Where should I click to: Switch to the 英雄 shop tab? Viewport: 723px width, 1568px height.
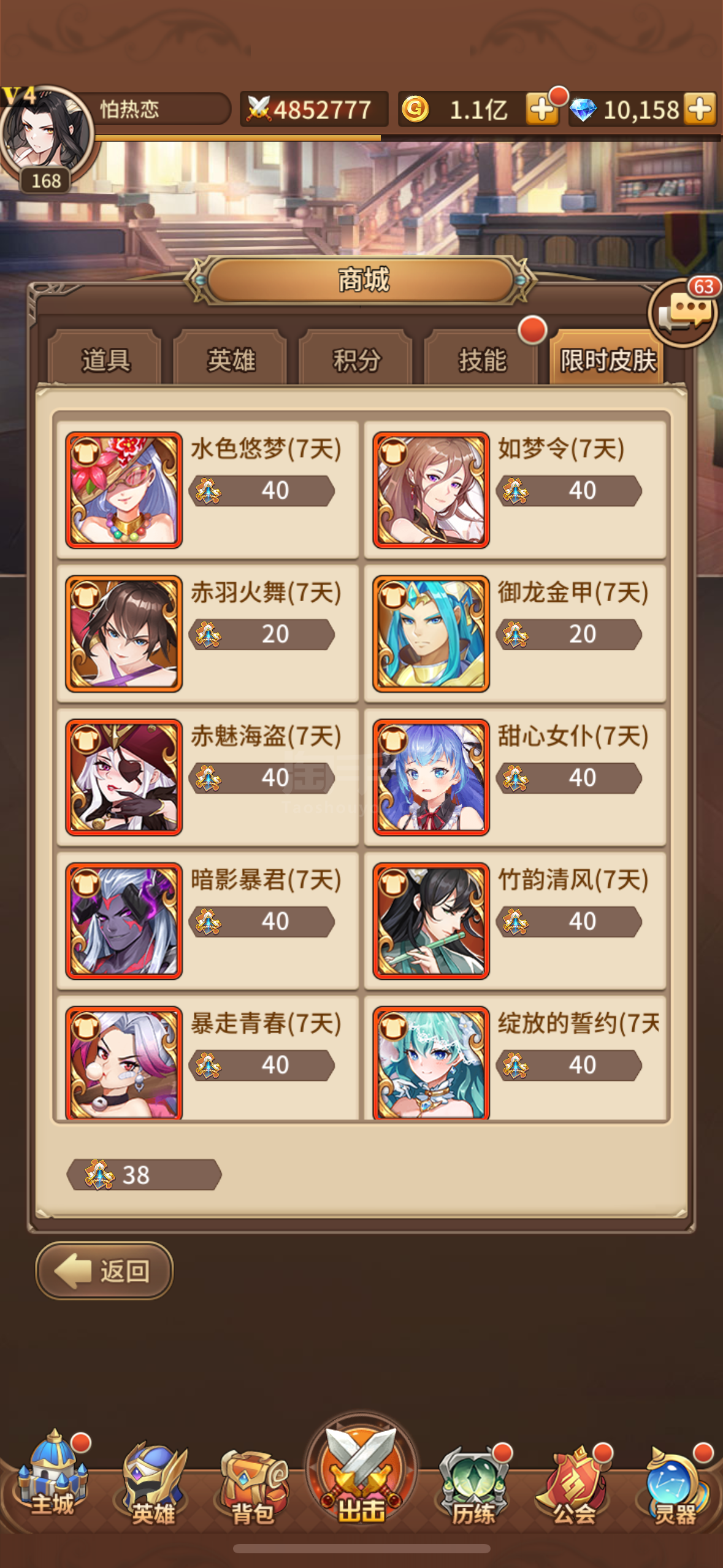pos(231,358)
